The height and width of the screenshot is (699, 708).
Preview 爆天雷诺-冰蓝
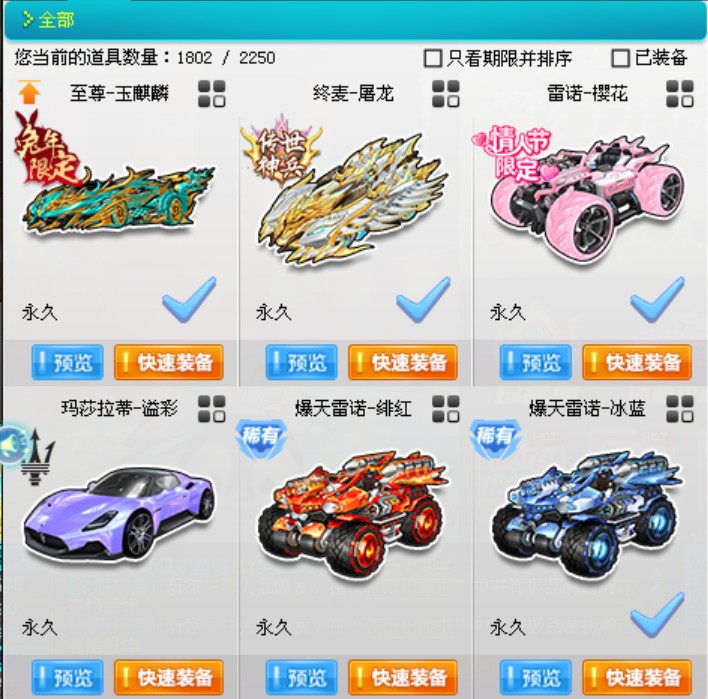536,677
